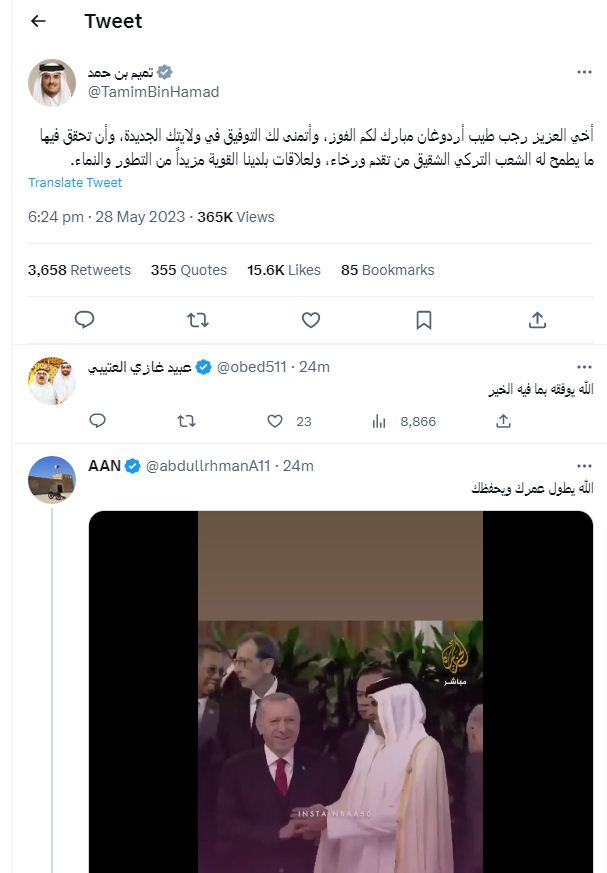Tap Translate Tweet link
The width and height of the screenshot is (607, 873).
(75, 182)
